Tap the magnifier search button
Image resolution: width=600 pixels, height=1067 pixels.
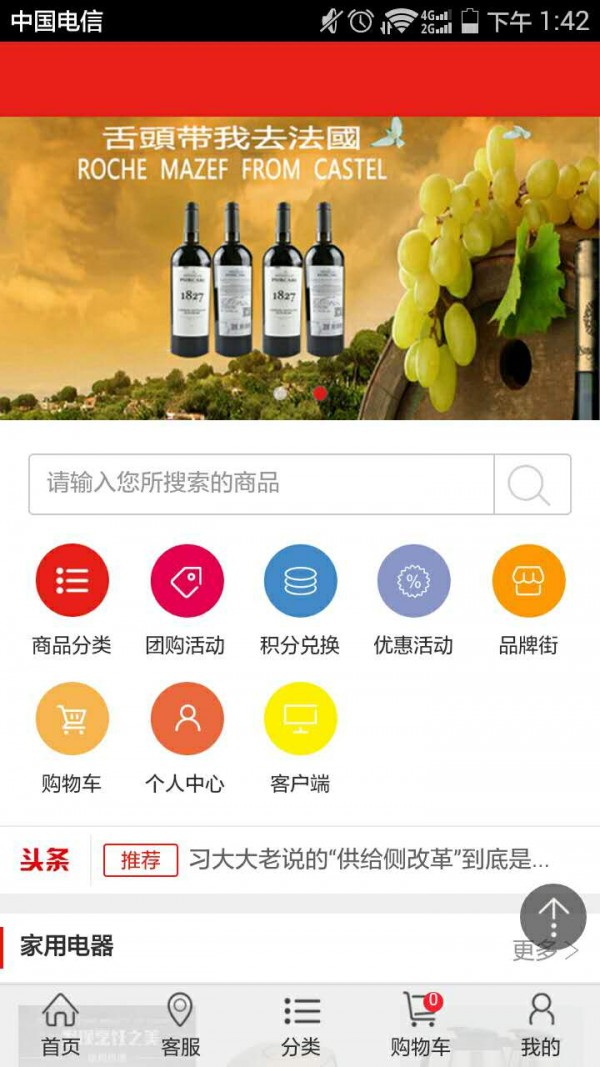pyautogui.click(x=531, y=485)
